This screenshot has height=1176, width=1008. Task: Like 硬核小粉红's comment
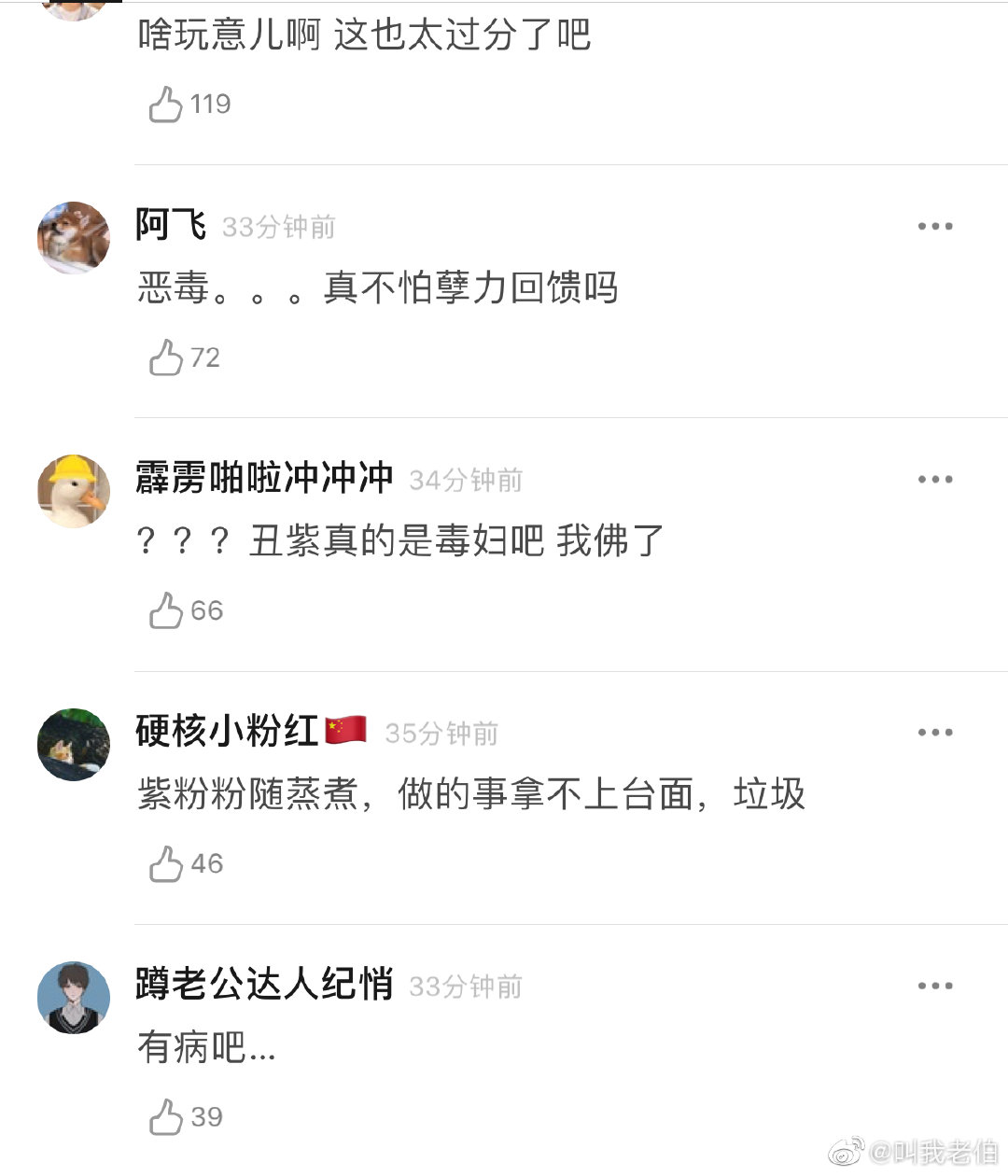166,864
